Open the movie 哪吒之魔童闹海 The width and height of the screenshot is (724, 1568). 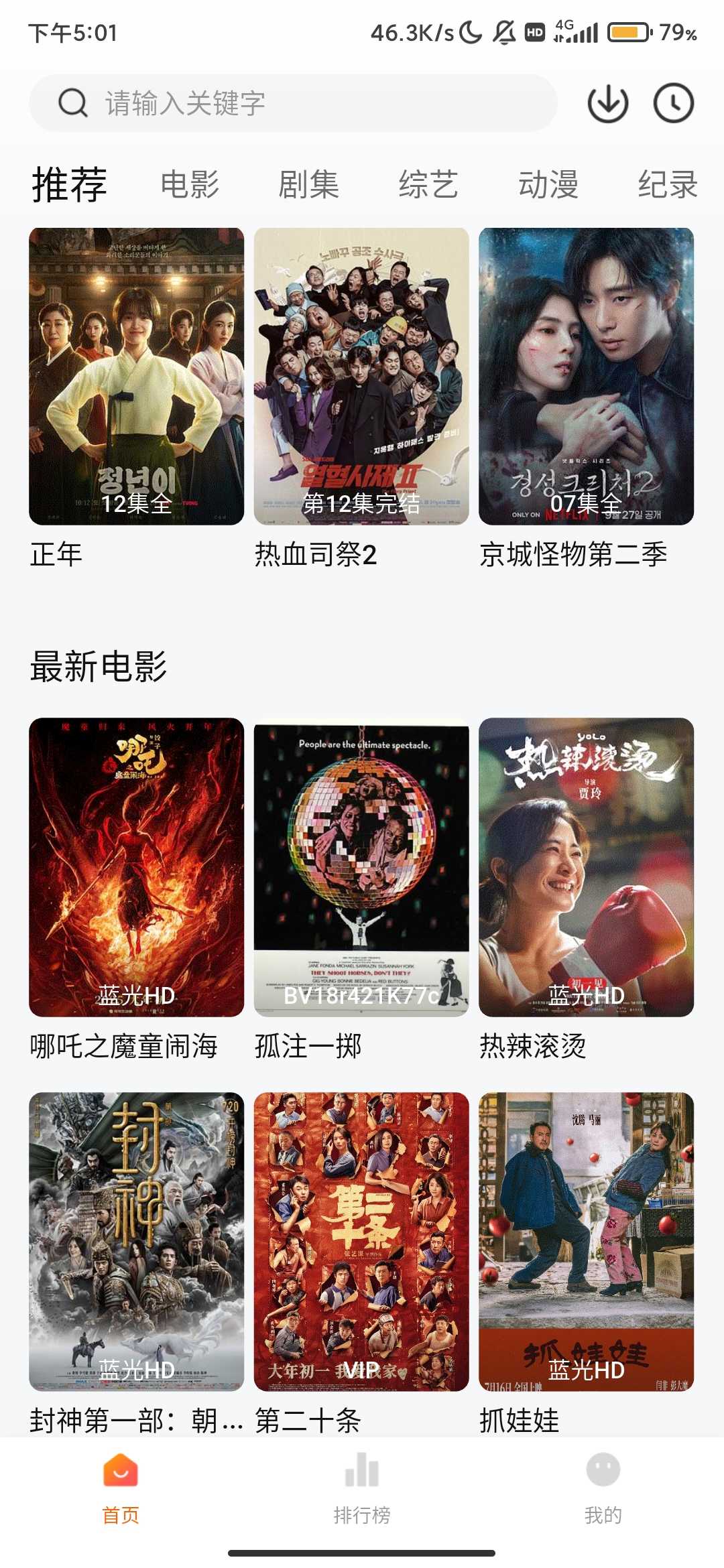tap(136, 866)
